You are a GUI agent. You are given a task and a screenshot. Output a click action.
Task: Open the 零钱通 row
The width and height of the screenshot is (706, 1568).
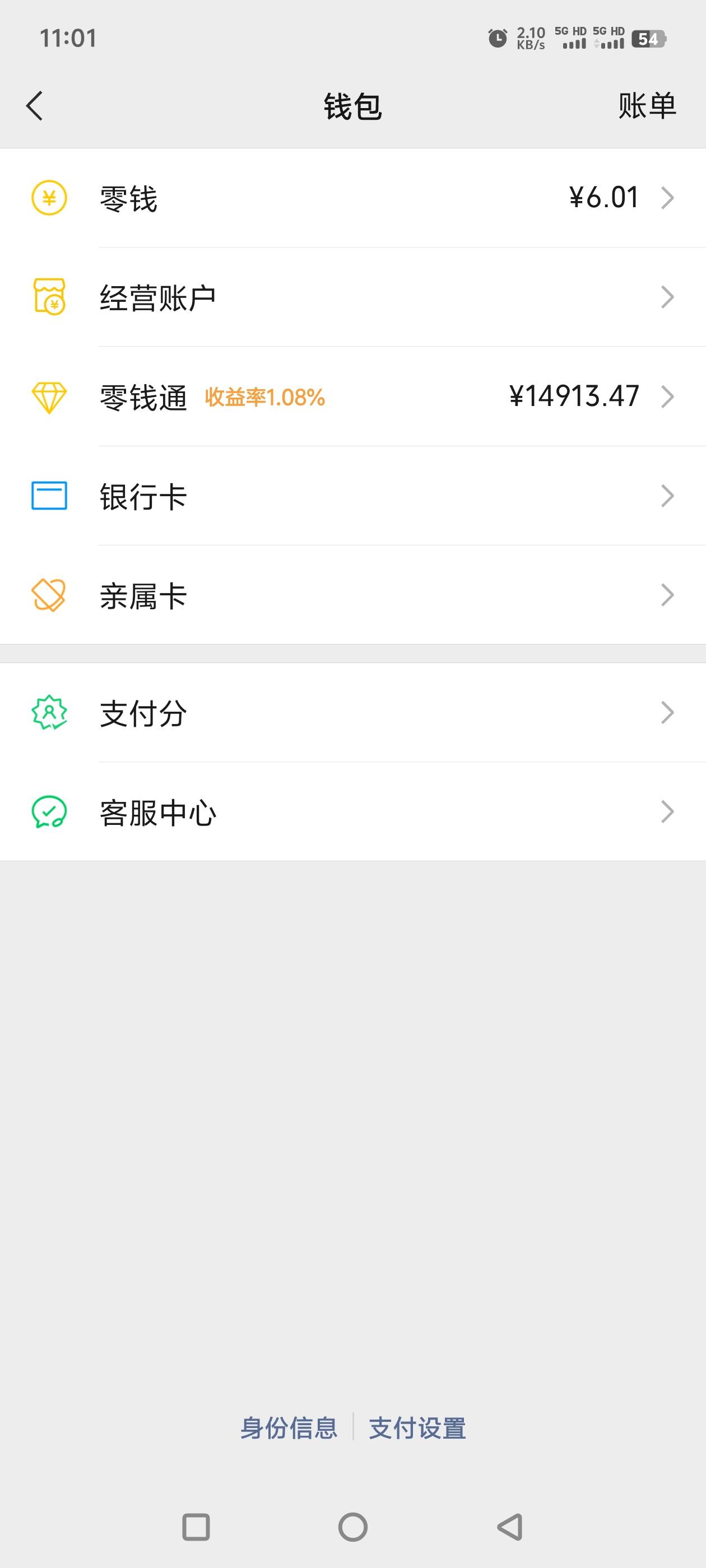click(x=352, y=396)
